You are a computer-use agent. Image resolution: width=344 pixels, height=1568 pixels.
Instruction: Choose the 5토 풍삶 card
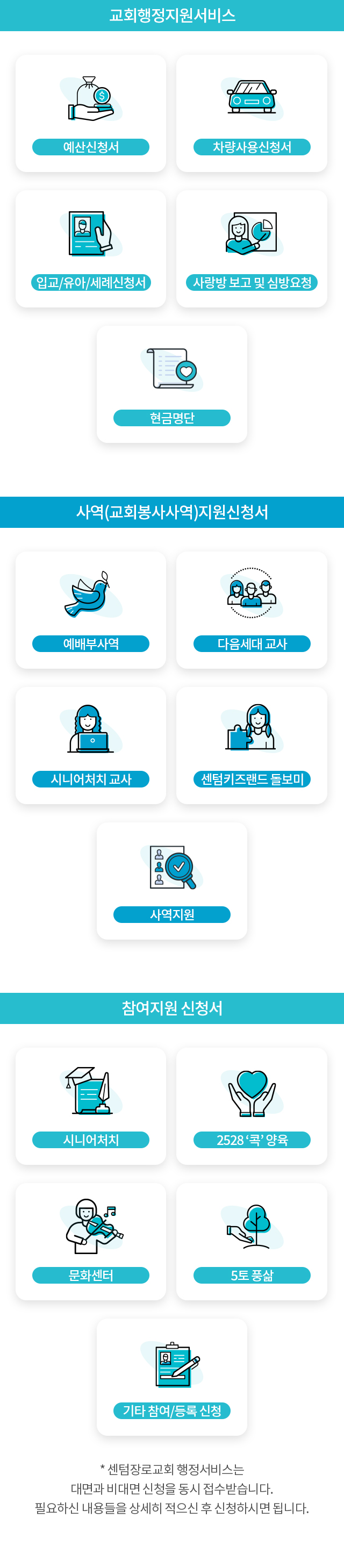252,1241
